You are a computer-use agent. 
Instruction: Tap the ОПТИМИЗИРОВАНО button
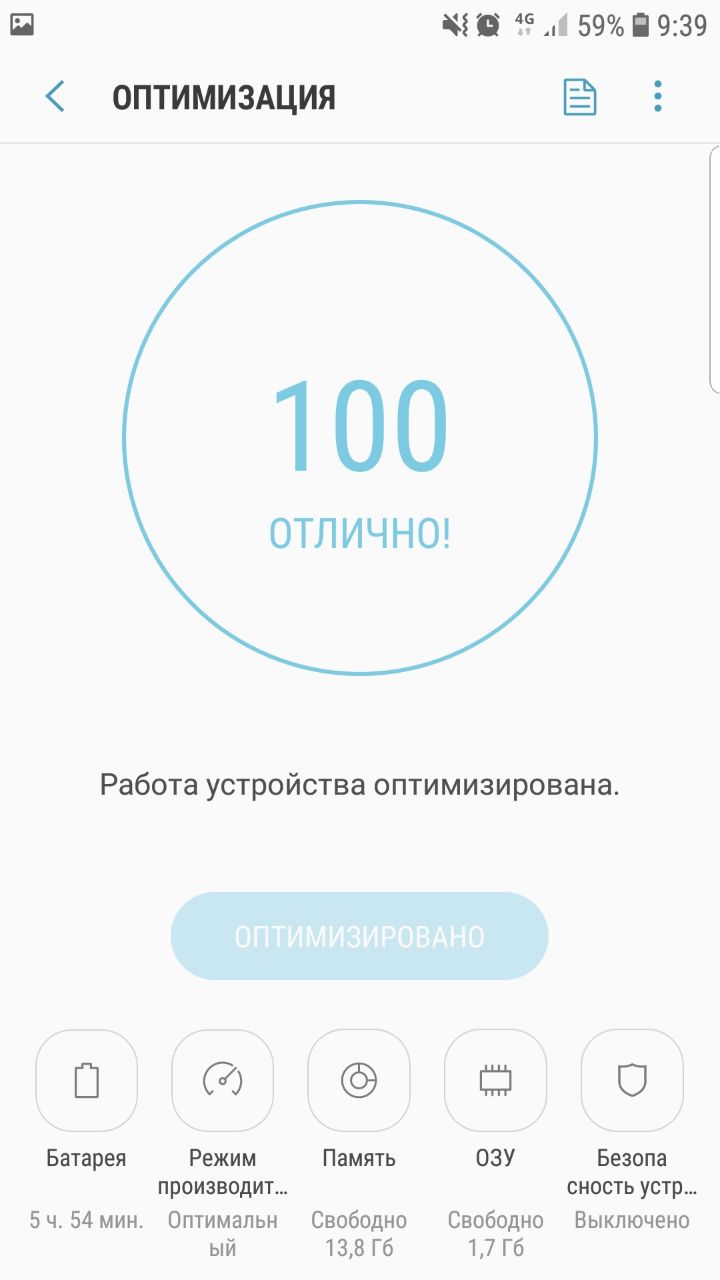359,936
